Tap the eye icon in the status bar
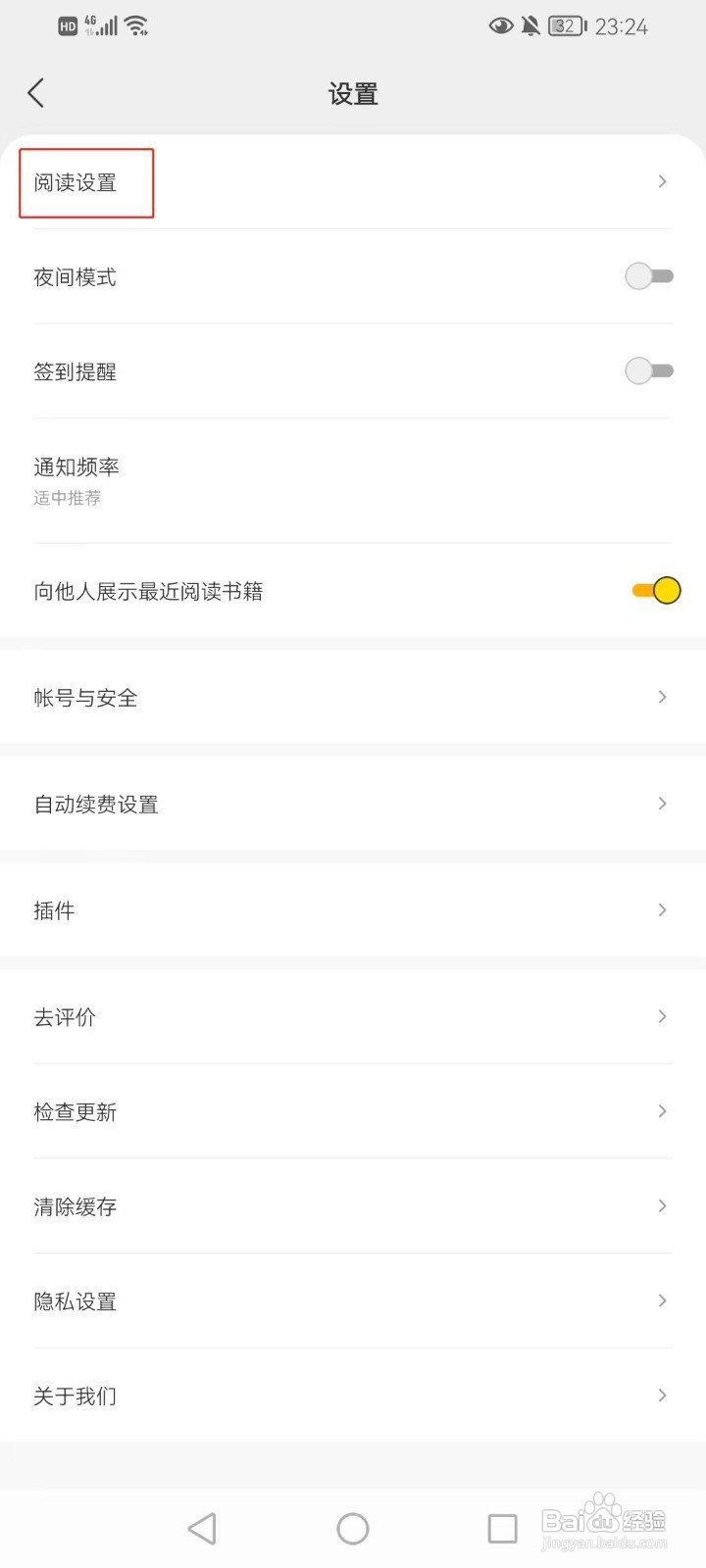 [501, 26]
